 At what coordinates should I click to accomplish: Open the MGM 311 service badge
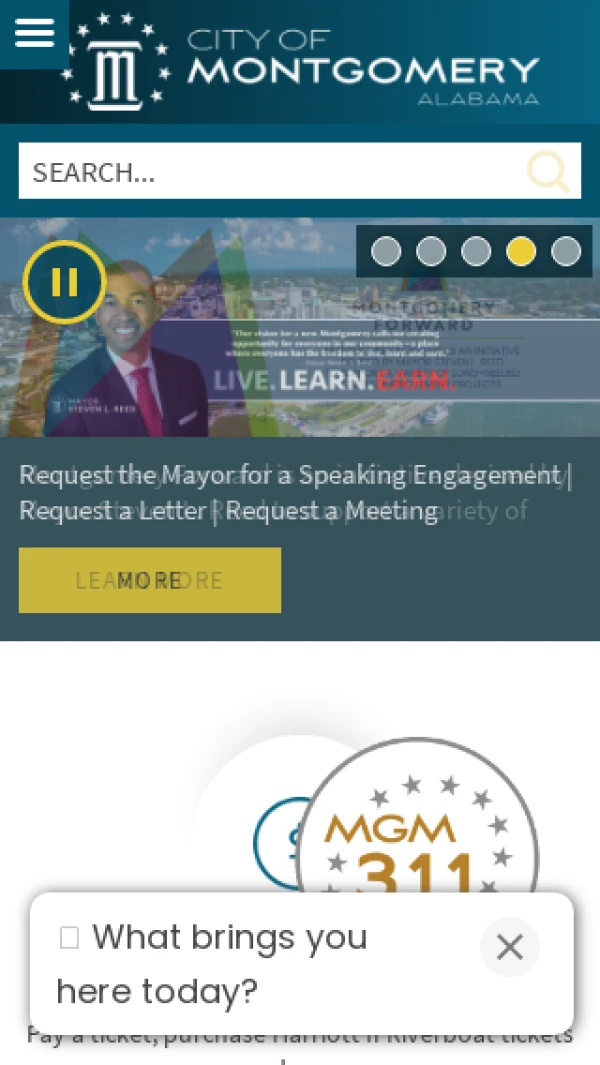click(x=418, y=838)
